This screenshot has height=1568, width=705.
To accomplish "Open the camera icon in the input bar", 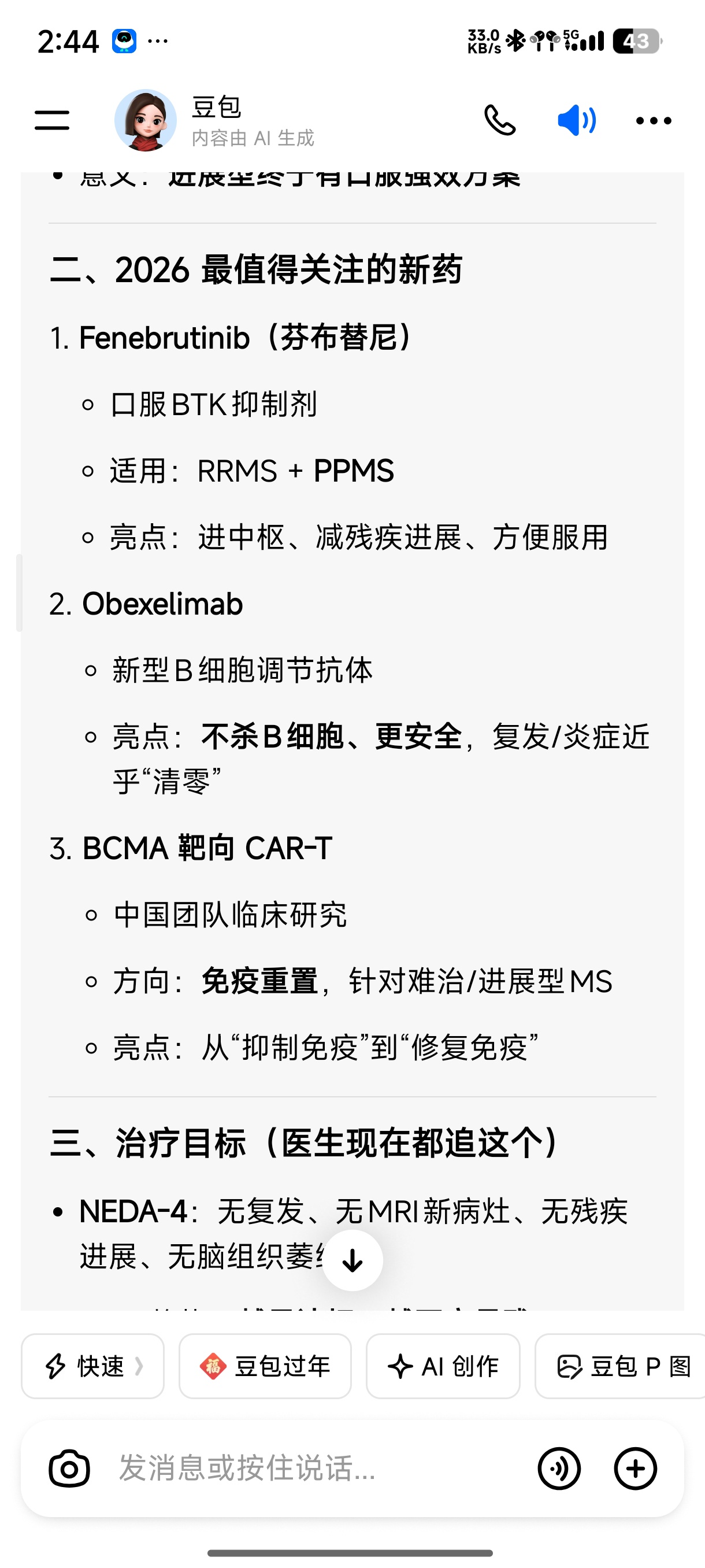I will coord(69,1469).
